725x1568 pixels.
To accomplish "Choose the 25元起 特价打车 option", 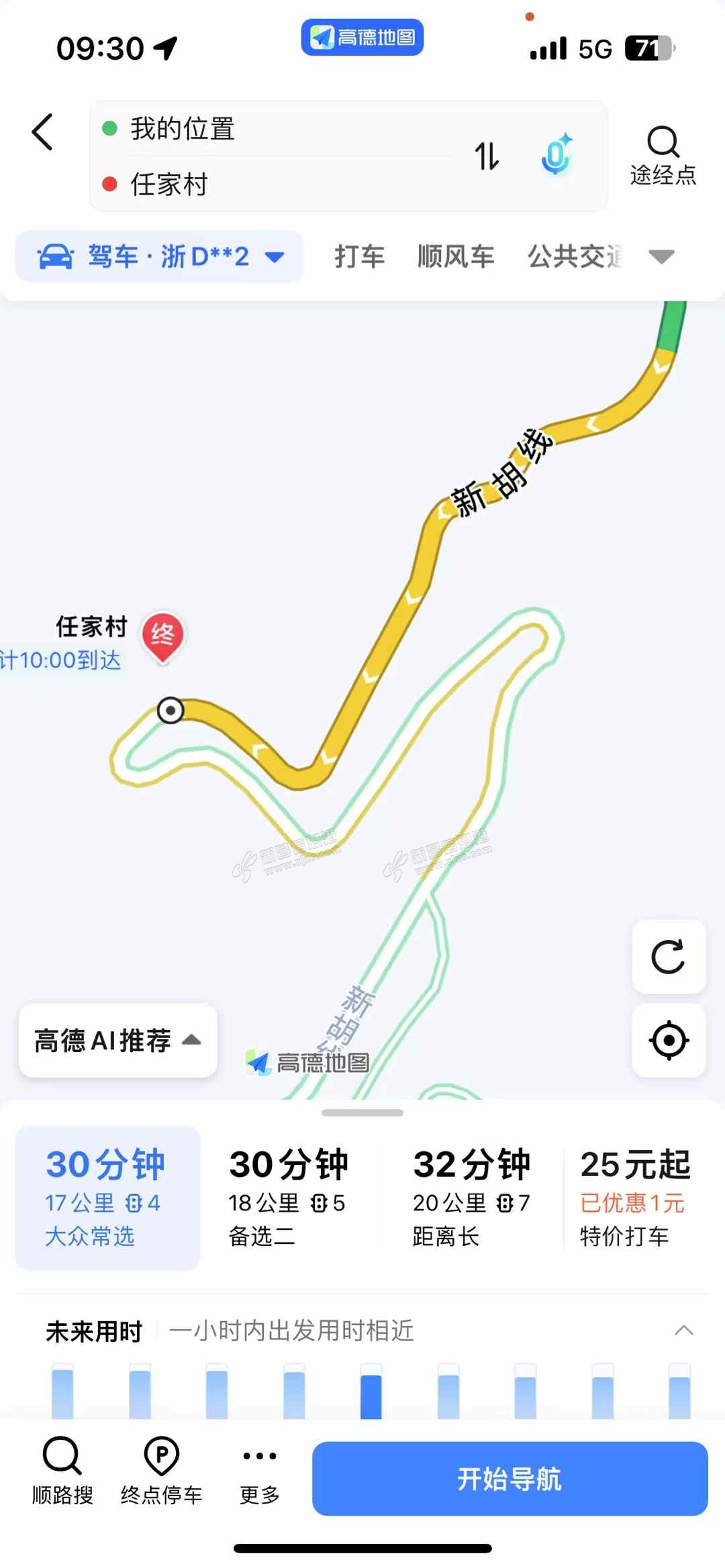I will click(635, 1198).
